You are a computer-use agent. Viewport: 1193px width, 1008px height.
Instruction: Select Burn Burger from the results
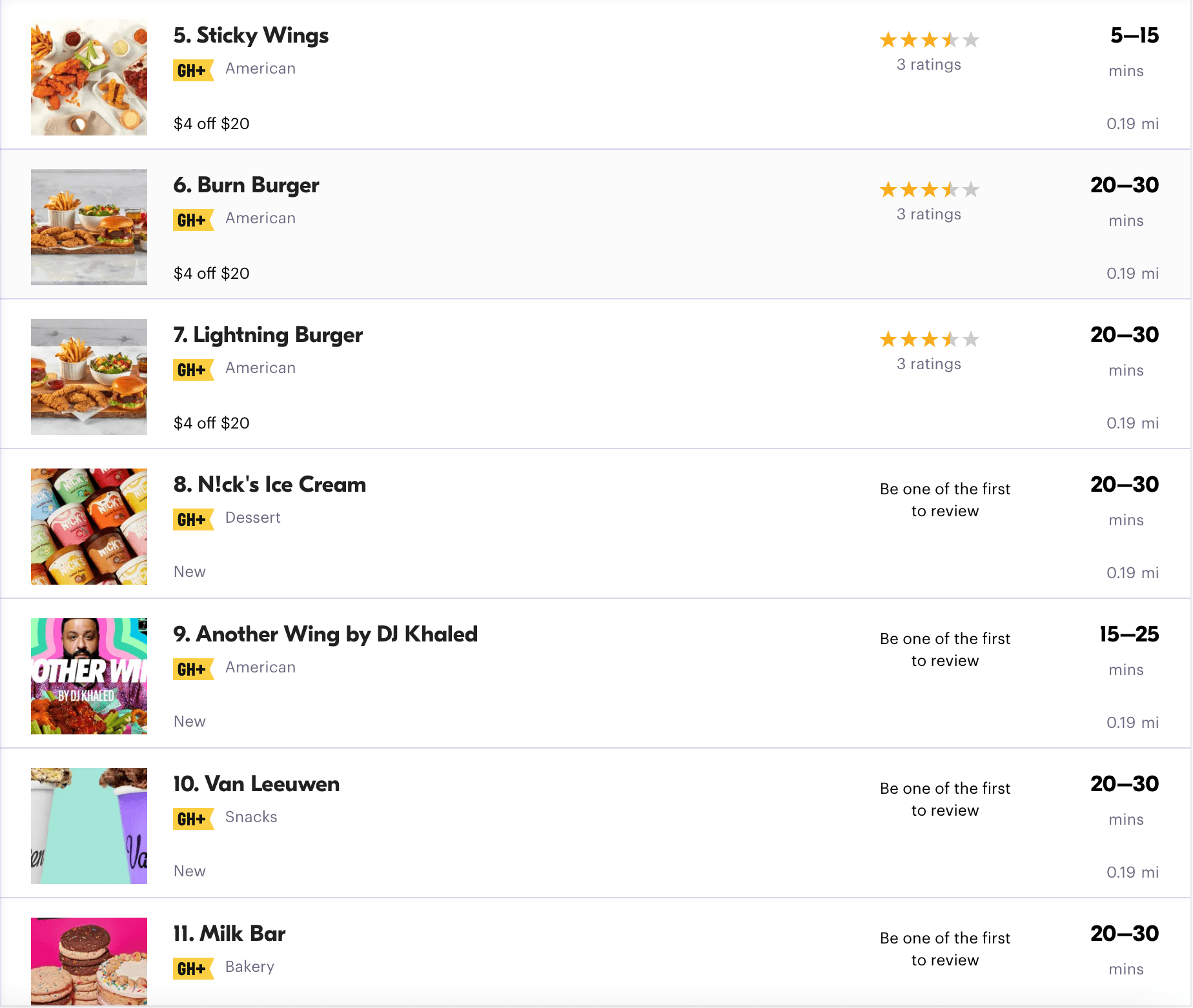[x=246, y=185]
